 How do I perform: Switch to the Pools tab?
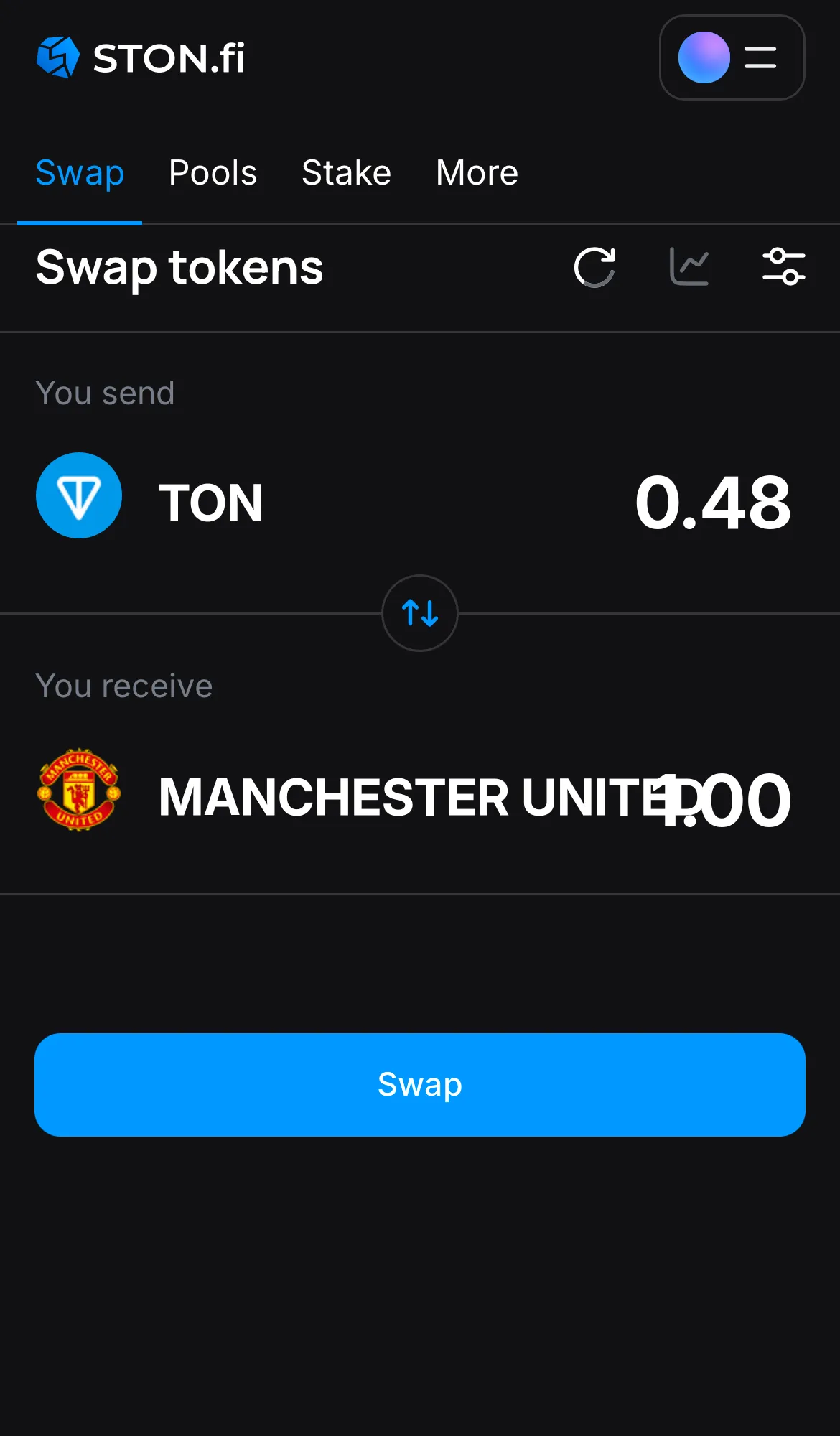(213, 172)
